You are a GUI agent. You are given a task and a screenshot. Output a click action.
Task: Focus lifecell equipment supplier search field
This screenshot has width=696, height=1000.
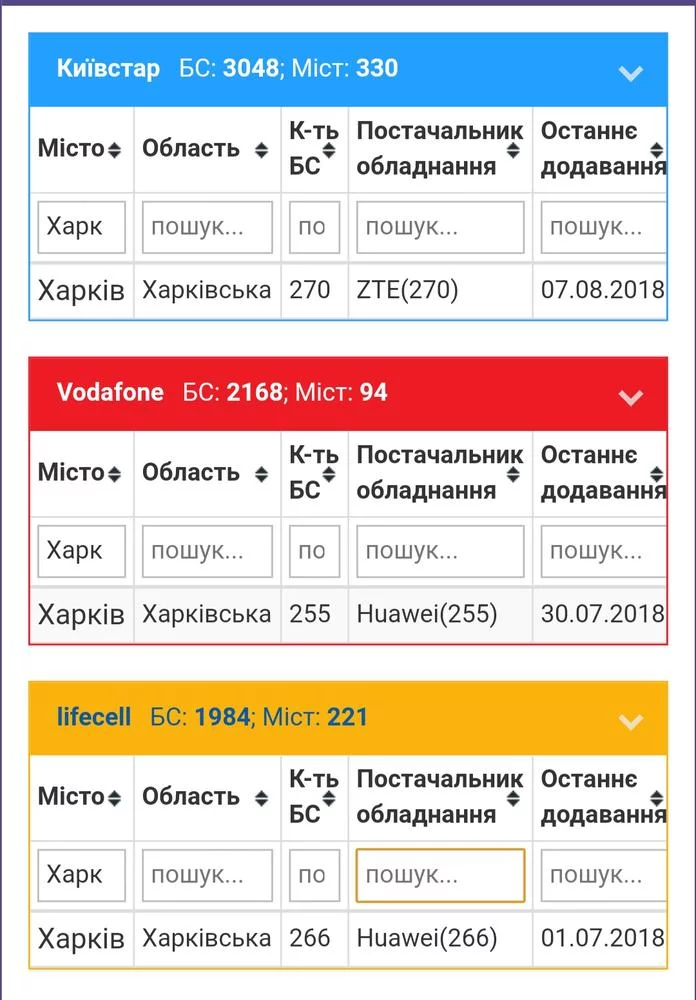pyautogui.click(x=440, y=875)
